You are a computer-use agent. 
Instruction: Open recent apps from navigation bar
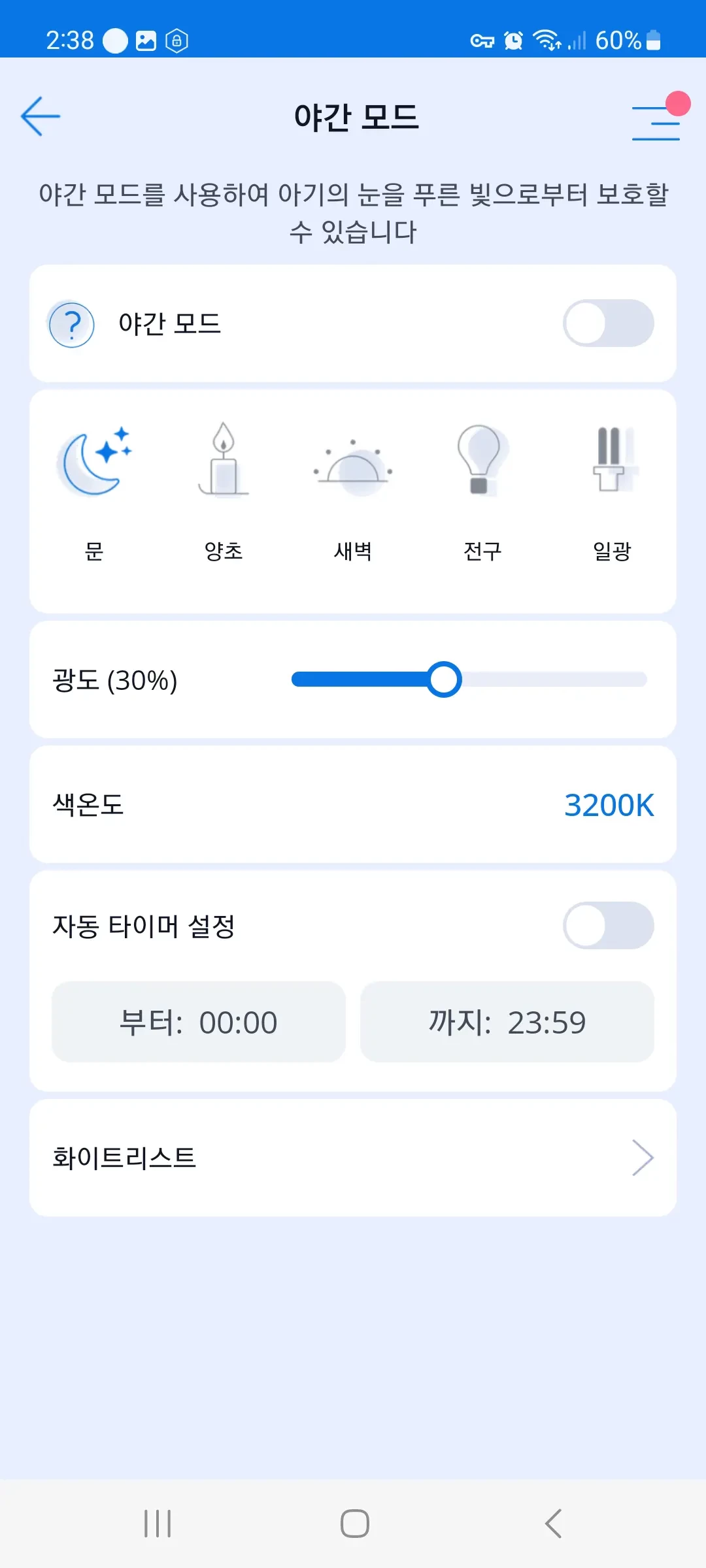[x=158, y=1524]
